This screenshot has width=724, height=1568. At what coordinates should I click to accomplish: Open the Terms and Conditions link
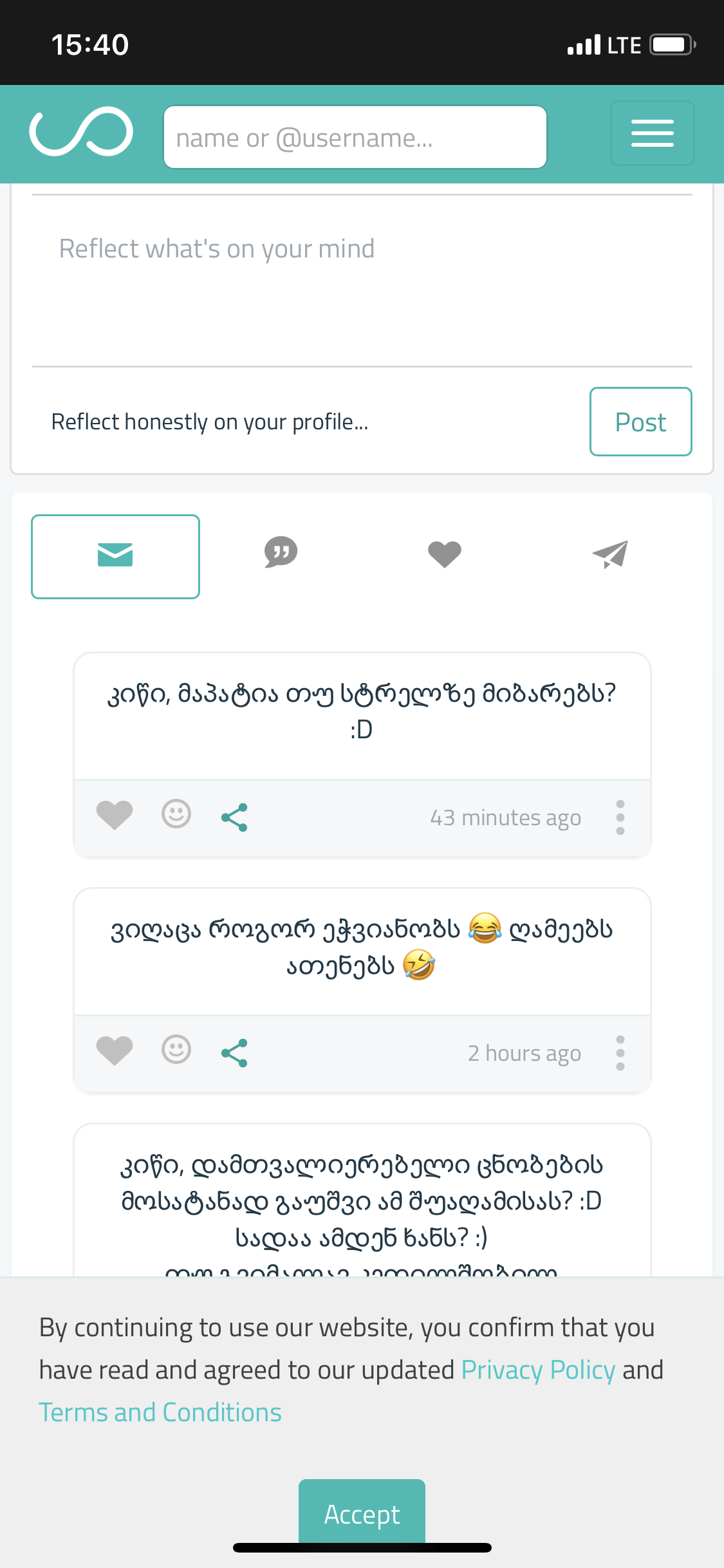[x=160, y=1413]
